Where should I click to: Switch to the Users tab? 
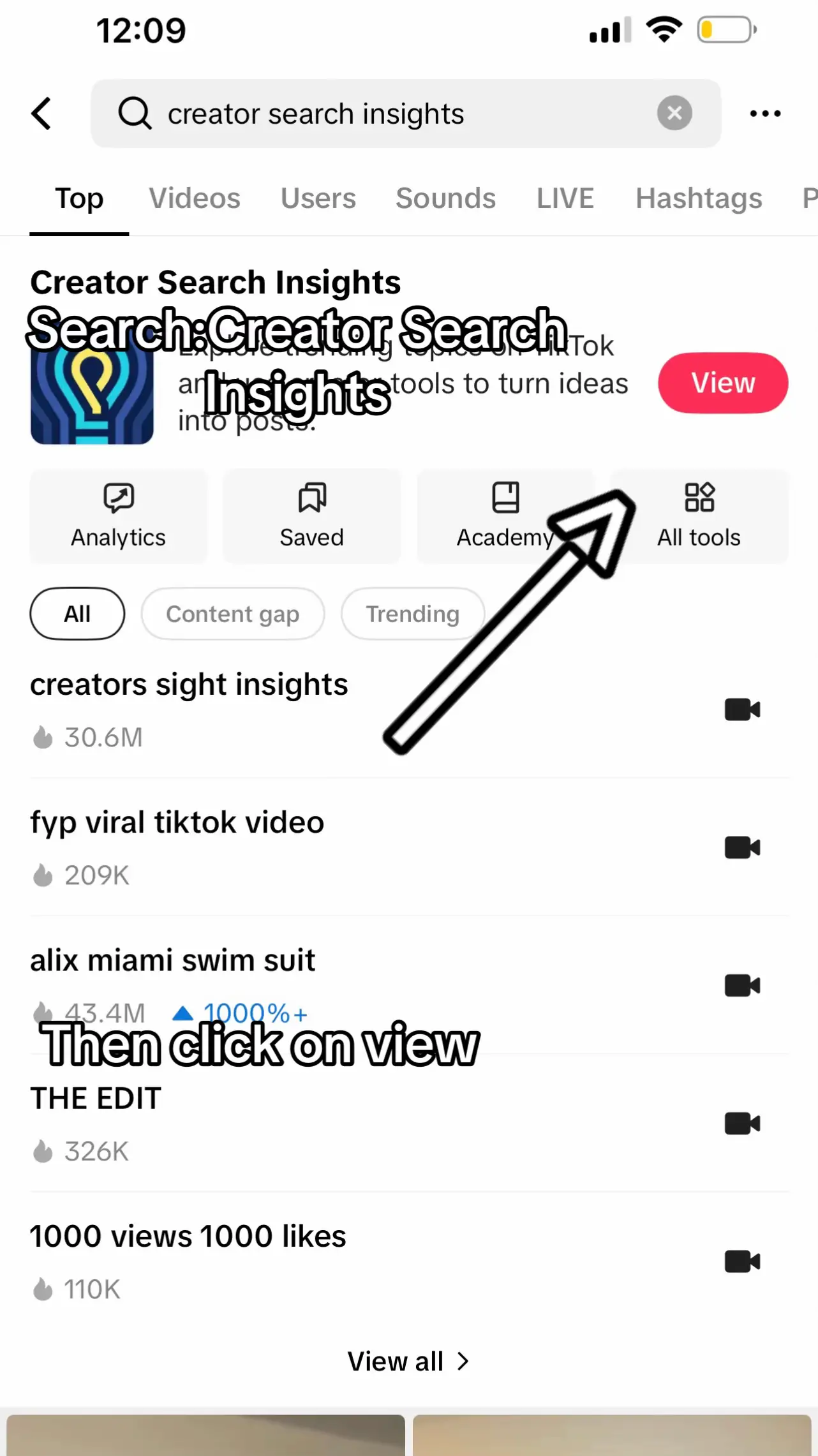[x=318, y=198]
